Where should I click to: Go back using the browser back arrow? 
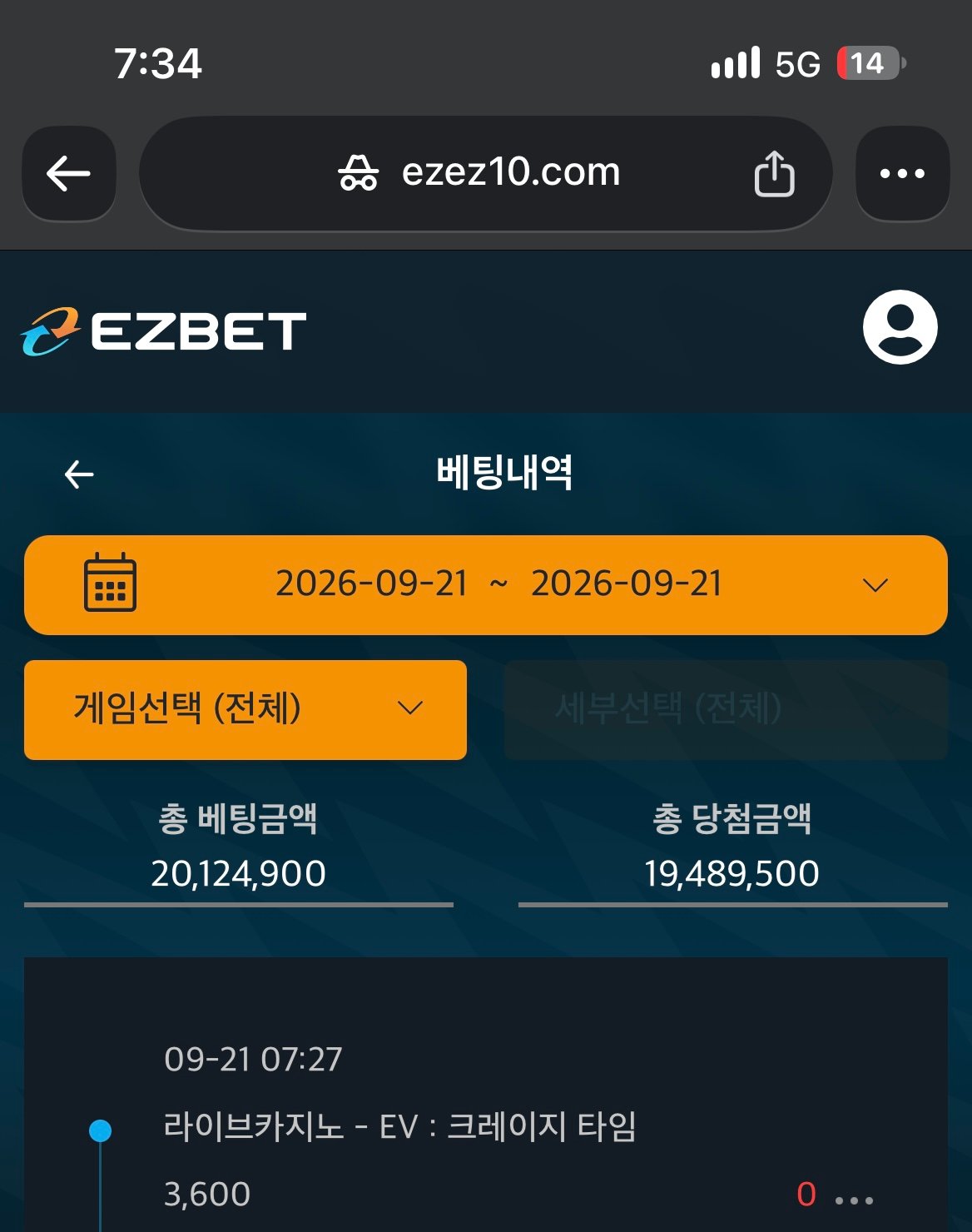pos(68,174)
